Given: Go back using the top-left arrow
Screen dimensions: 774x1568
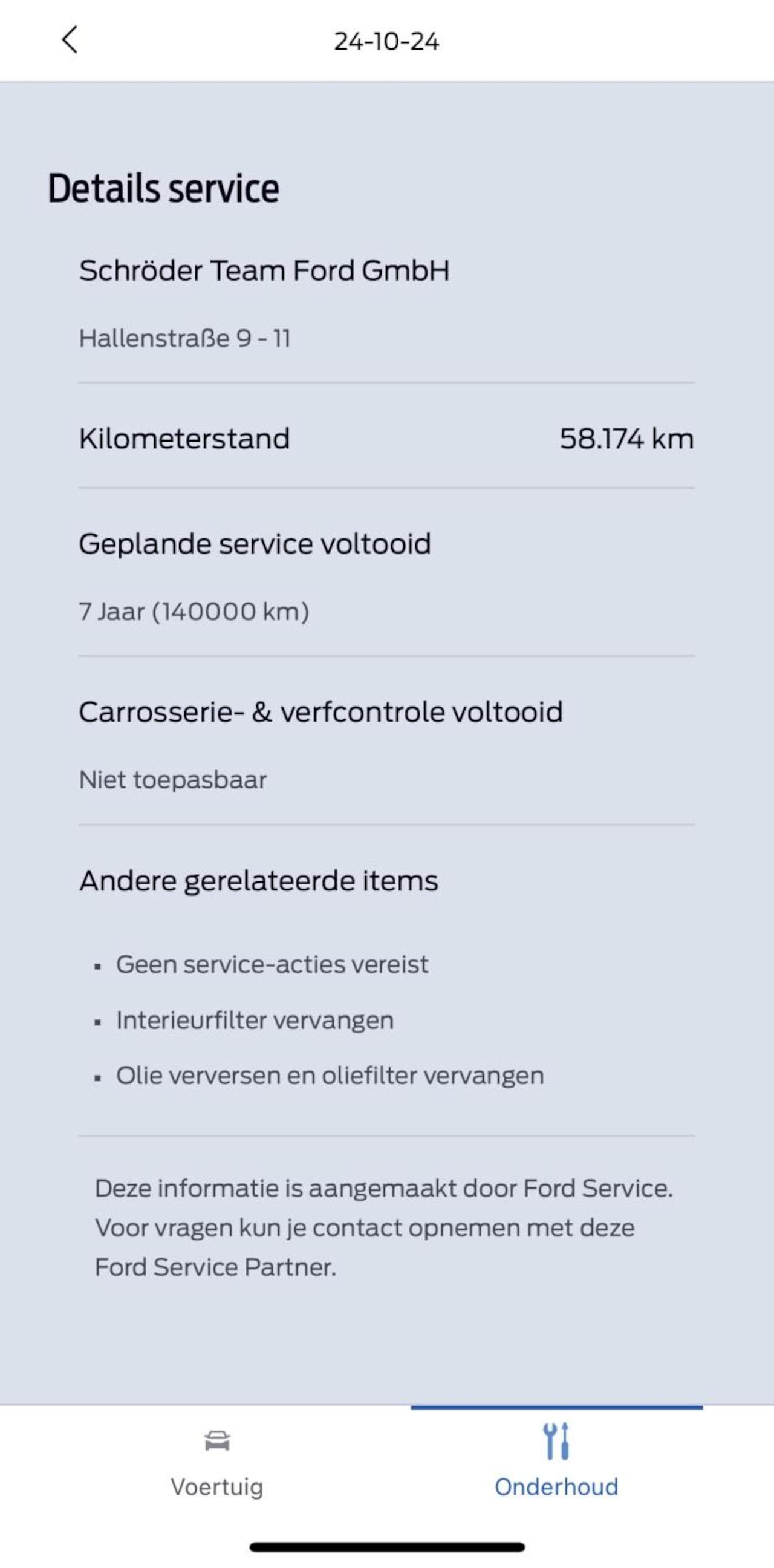Looking at the screenshot, I should [x=70, y=40].
